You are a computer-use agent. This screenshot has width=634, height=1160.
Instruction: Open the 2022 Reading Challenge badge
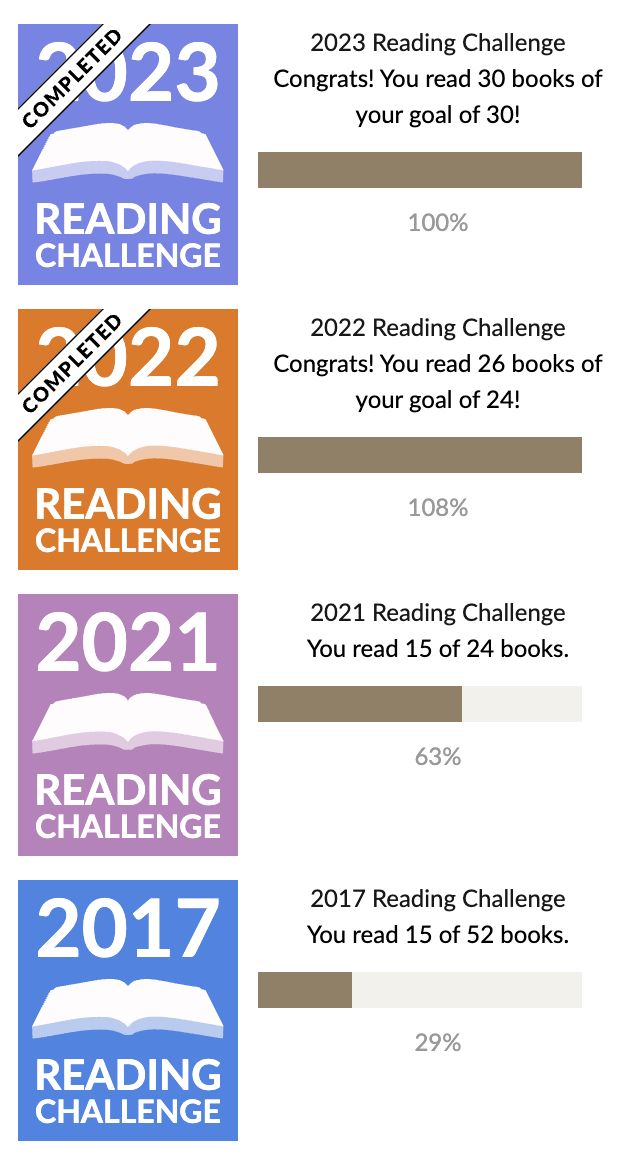128,440
